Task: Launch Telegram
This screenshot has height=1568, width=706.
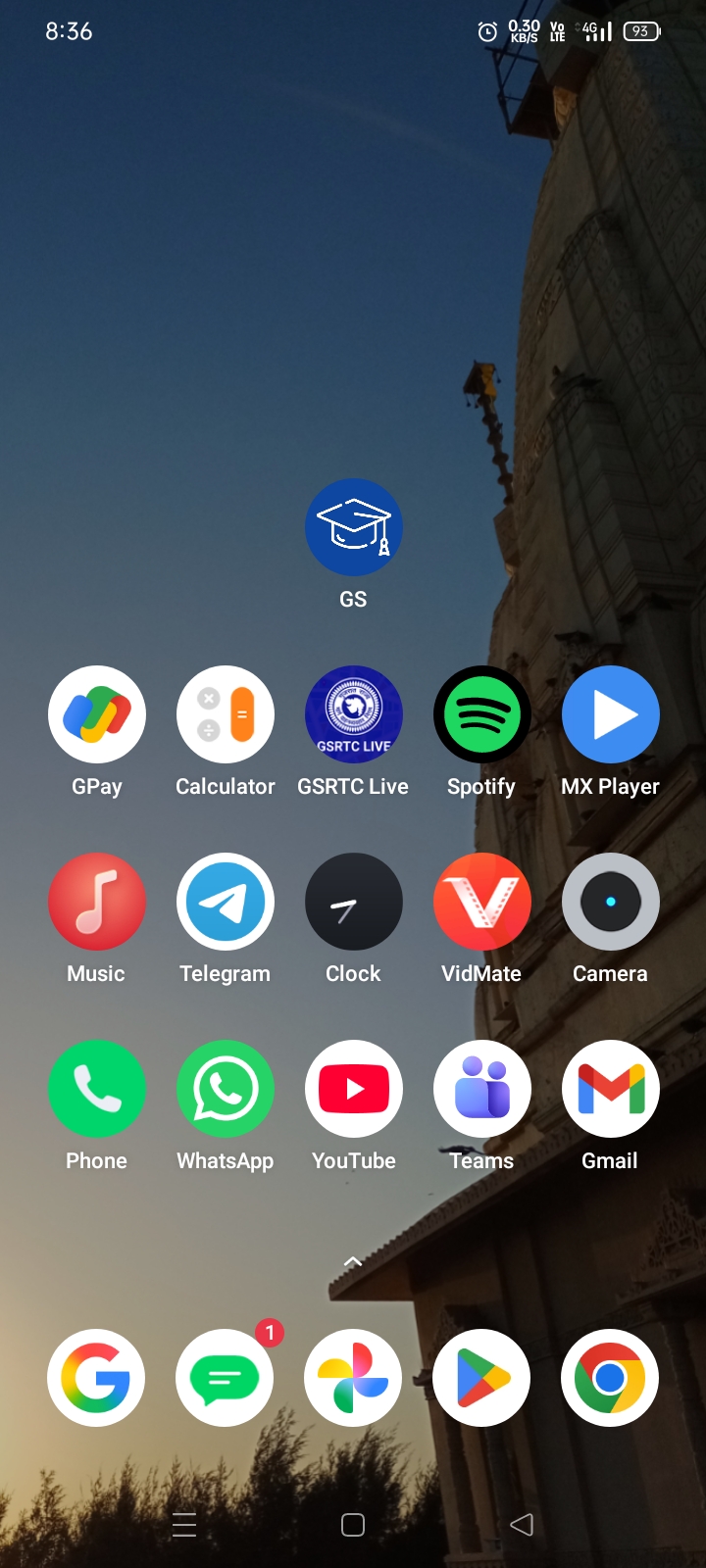Action: [226, 902]
